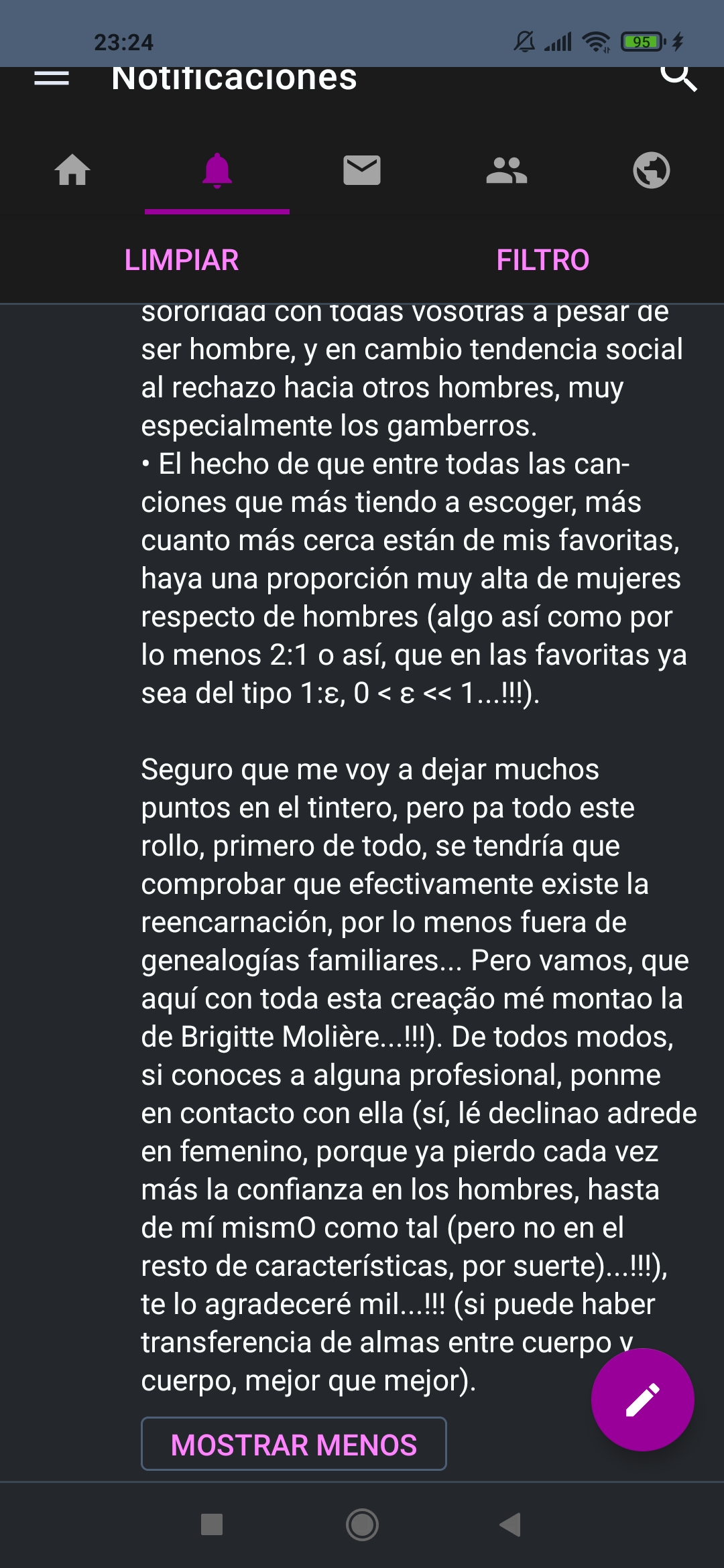The height and width of the screenshot is (1568, 724).
Task: Tap LIMPIAR to clear notifications
Action: [x=181, y=260]
